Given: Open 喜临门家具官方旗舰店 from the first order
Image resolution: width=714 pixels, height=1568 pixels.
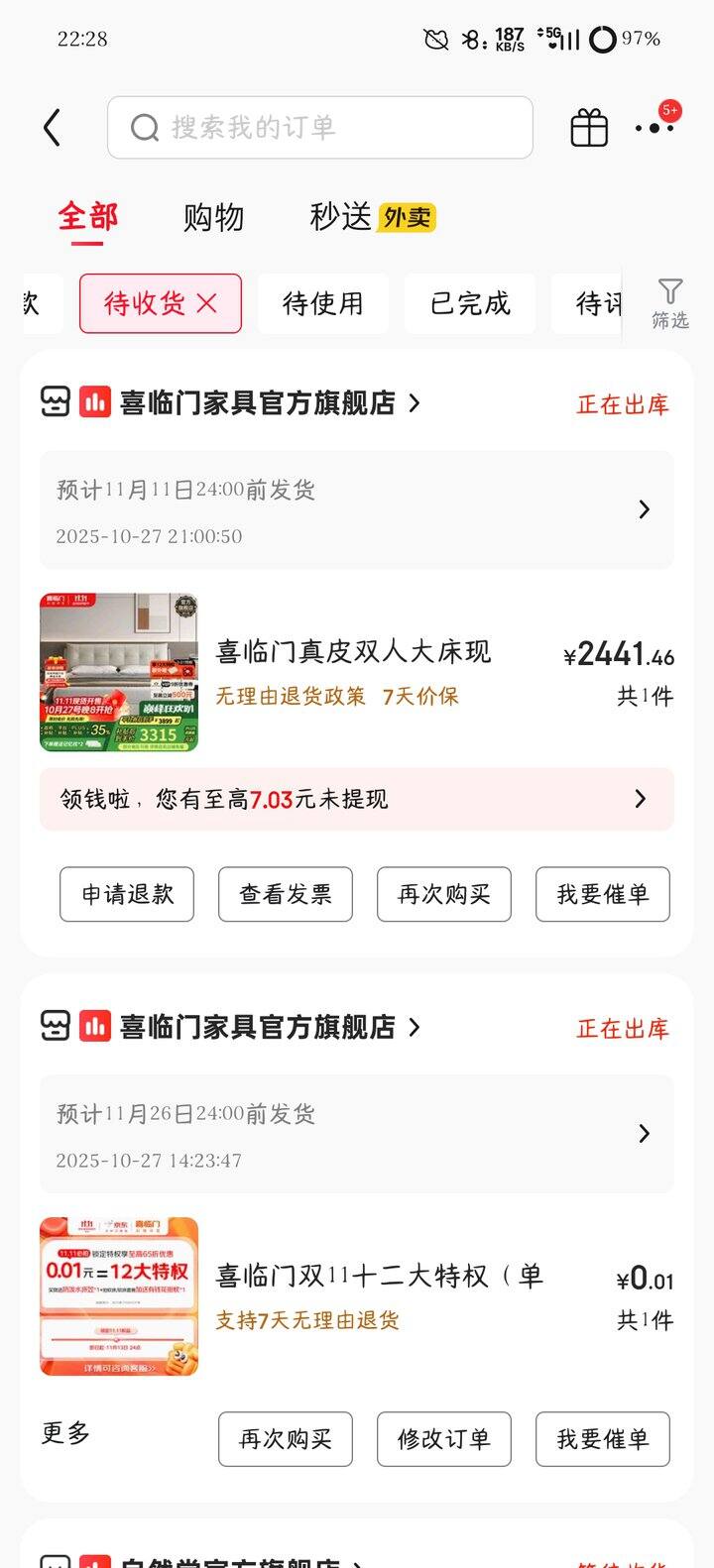Looking at the screenshot, I should (x=258, y=403).
